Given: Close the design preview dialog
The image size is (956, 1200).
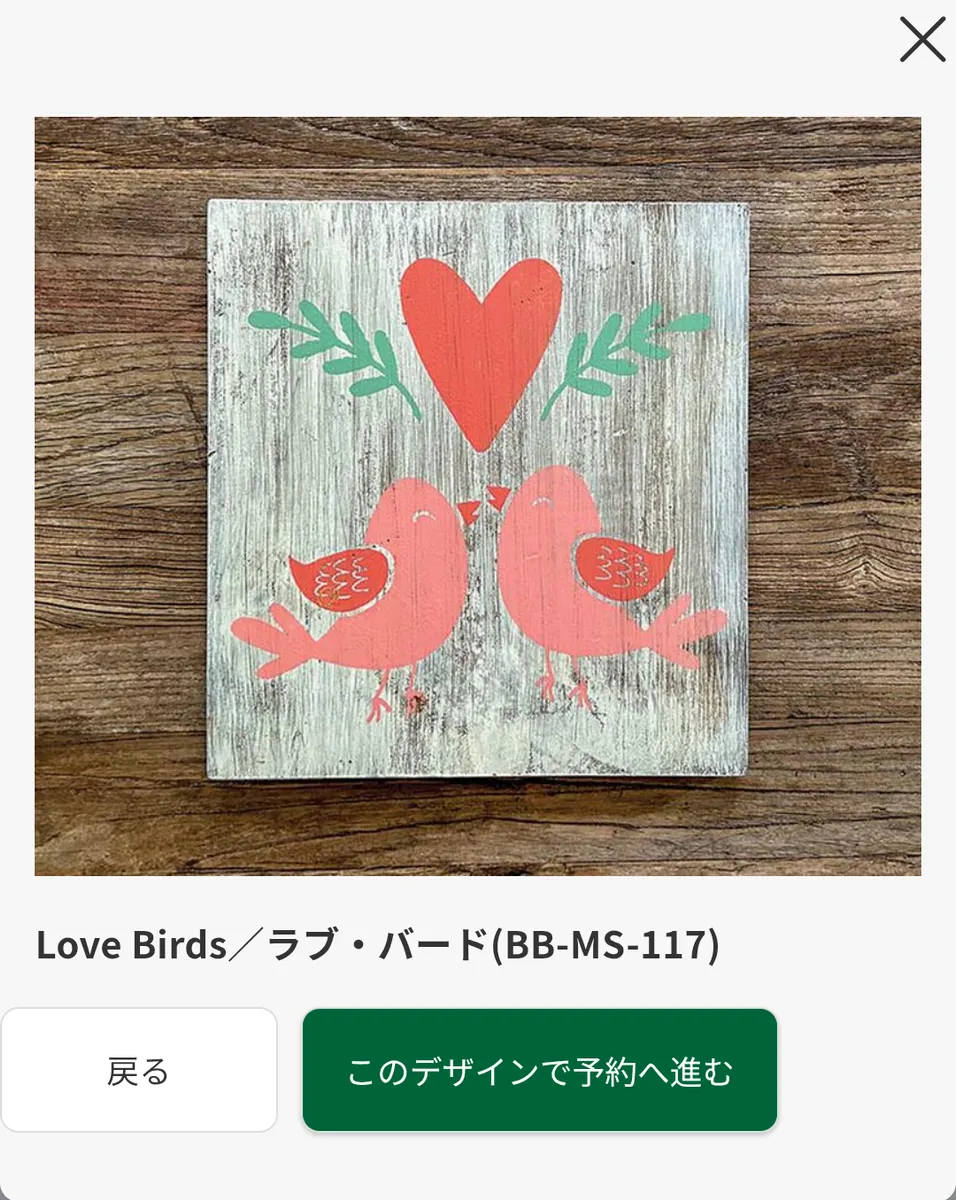Looking at the screenshot, I should [x=921, y=41].
